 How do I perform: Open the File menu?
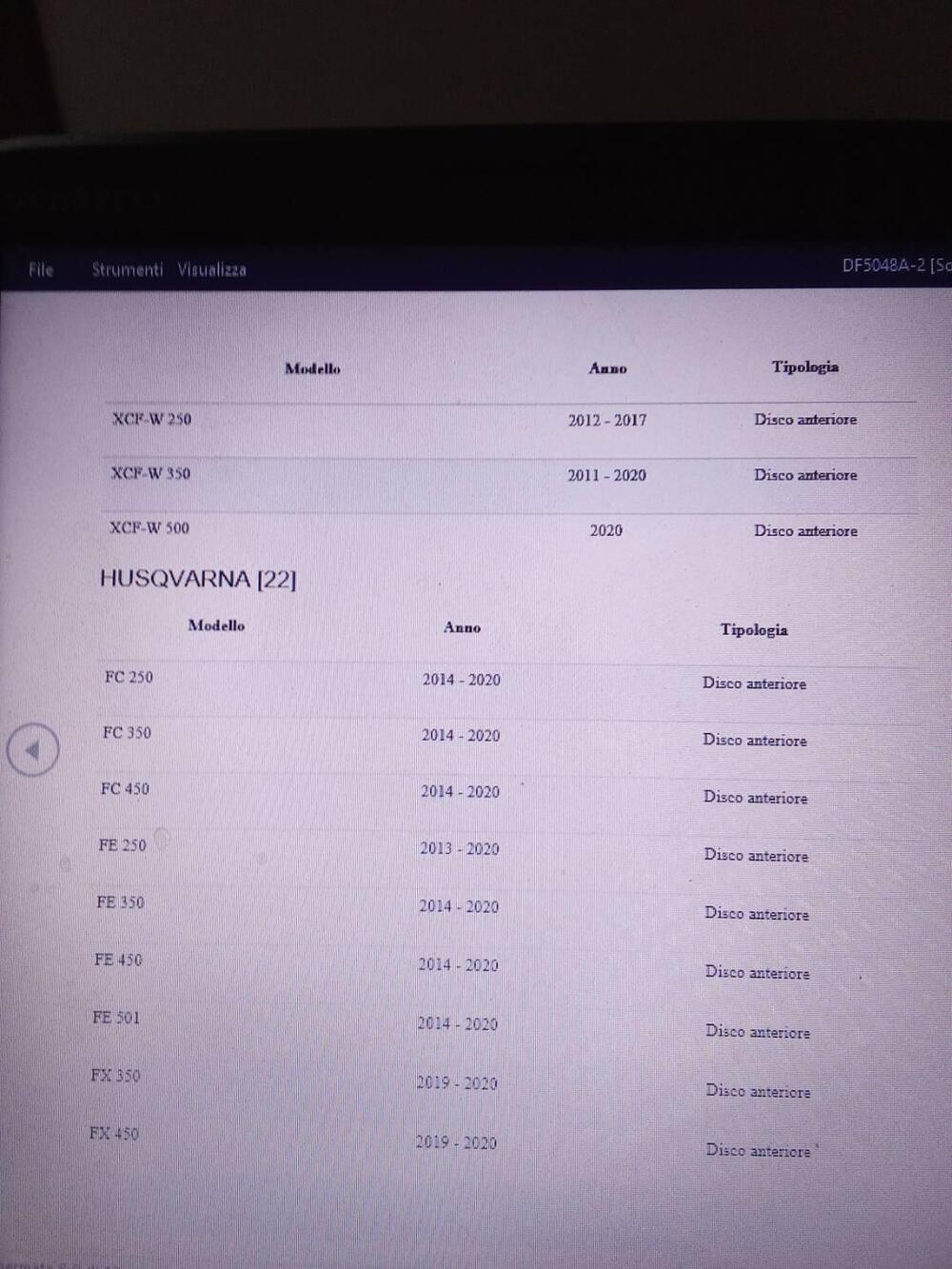point(41,269)
